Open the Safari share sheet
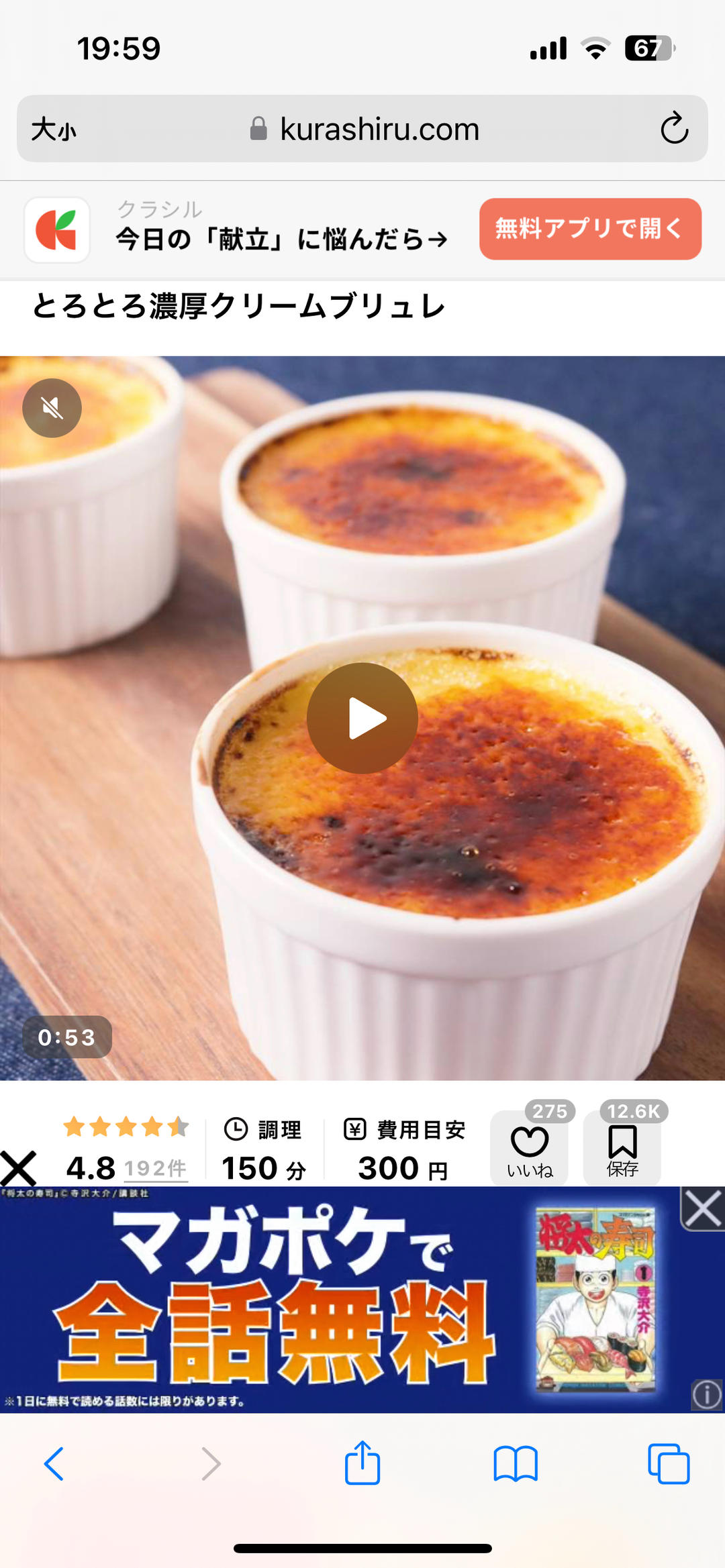The width and height of the screenshot is (725, 1568). coord(362,1463)
